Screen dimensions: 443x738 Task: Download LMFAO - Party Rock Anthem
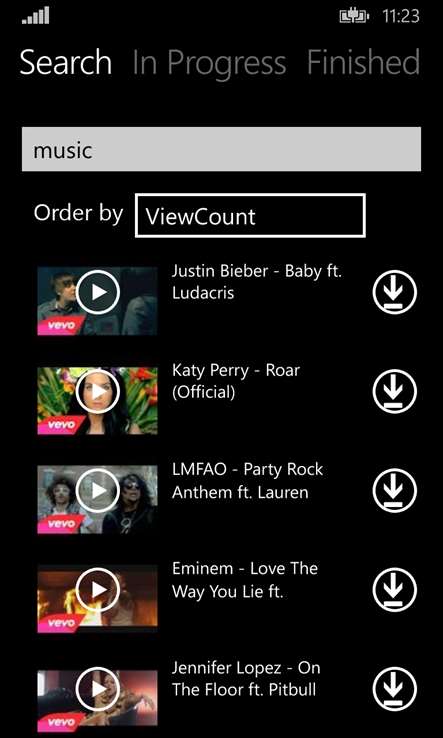pos(395,491)
